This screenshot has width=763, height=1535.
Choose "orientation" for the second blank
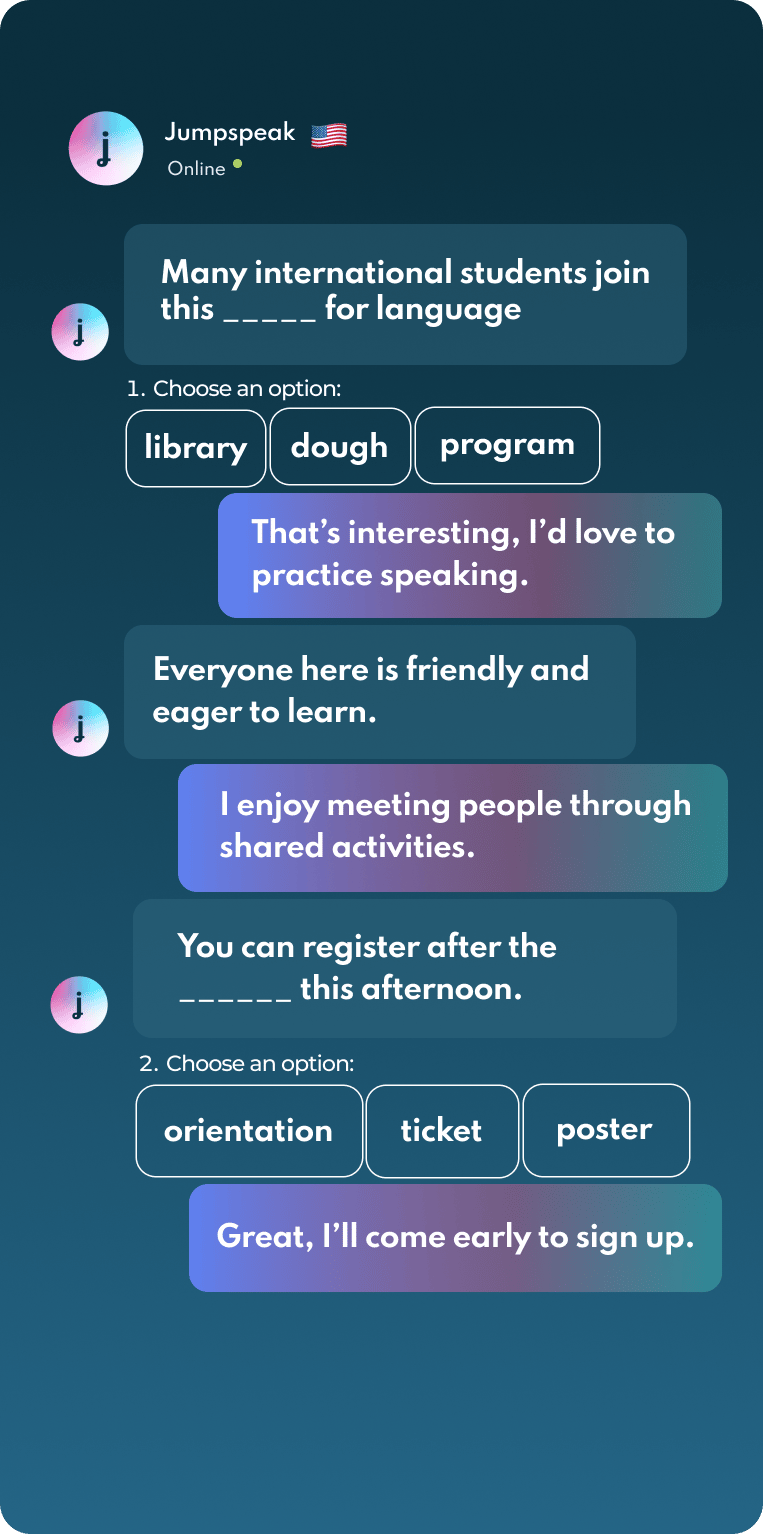pos(249,1131)
